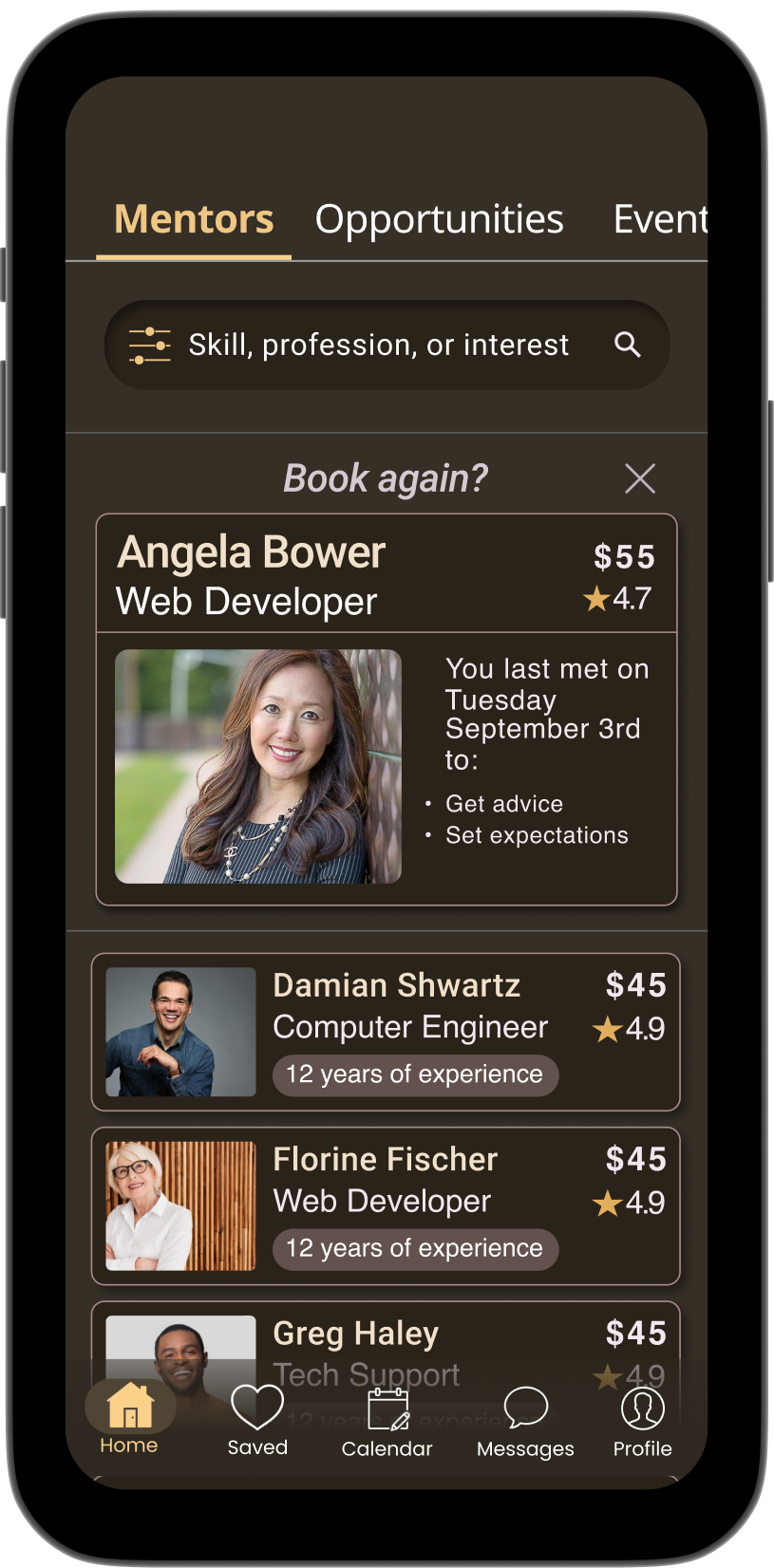Tap the skill, profession, or interest field
Image resolution: width=774 pixels, height=1568 pixels.
tap(378, 345)
